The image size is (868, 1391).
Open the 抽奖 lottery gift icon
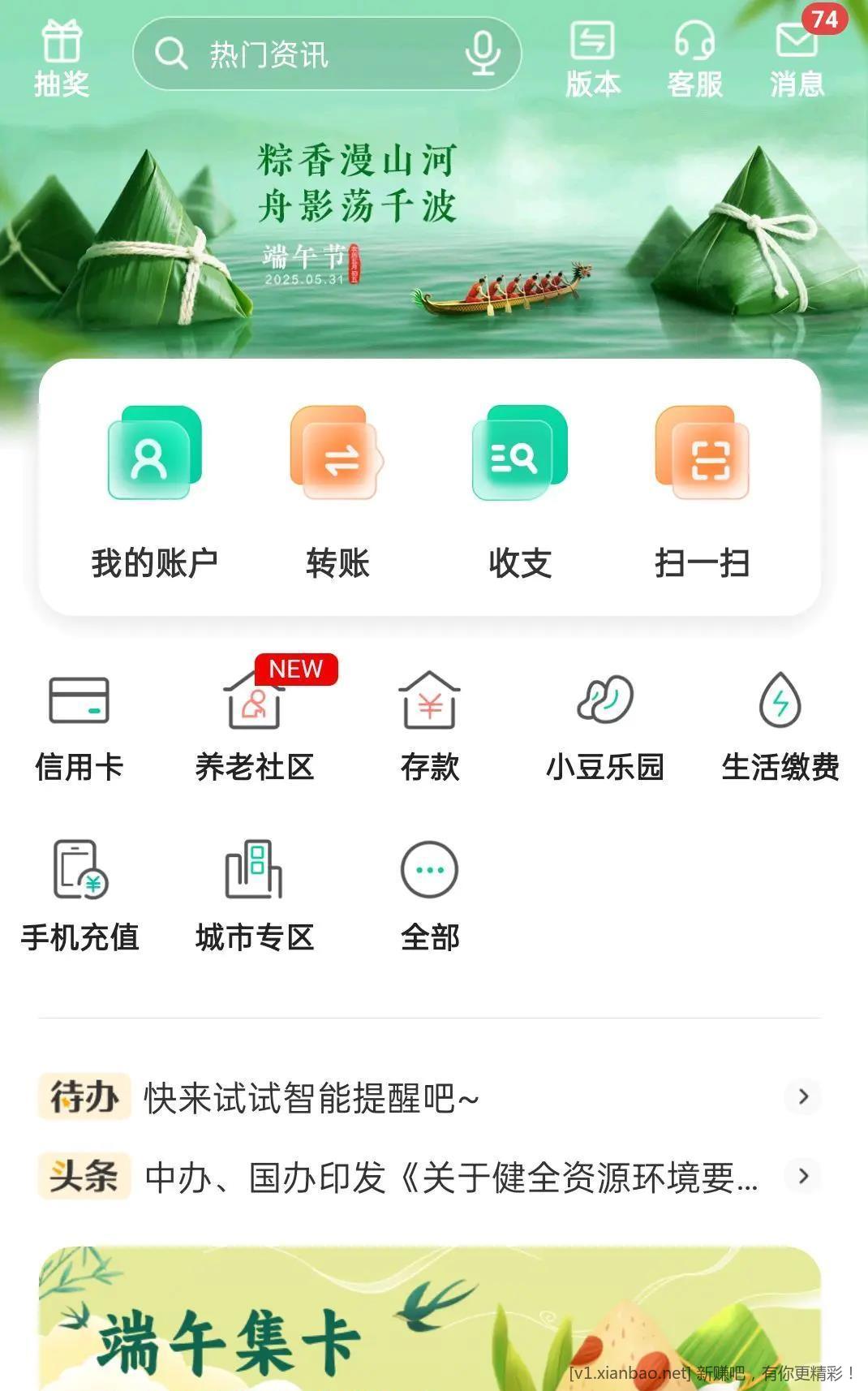click(x=62, y=57)
